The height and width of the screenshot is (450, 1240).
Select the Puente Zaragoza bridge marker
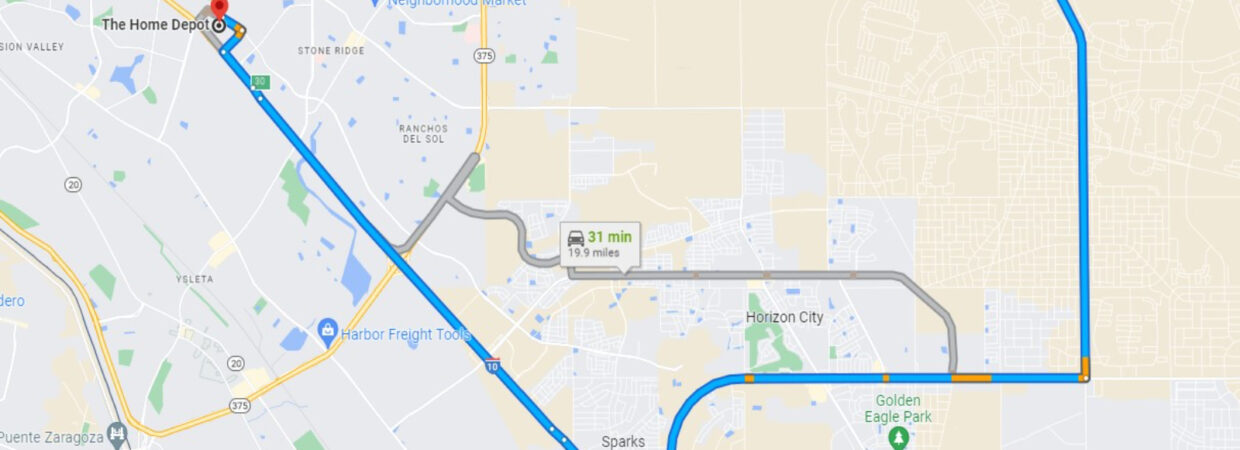[x=119, y=434]
